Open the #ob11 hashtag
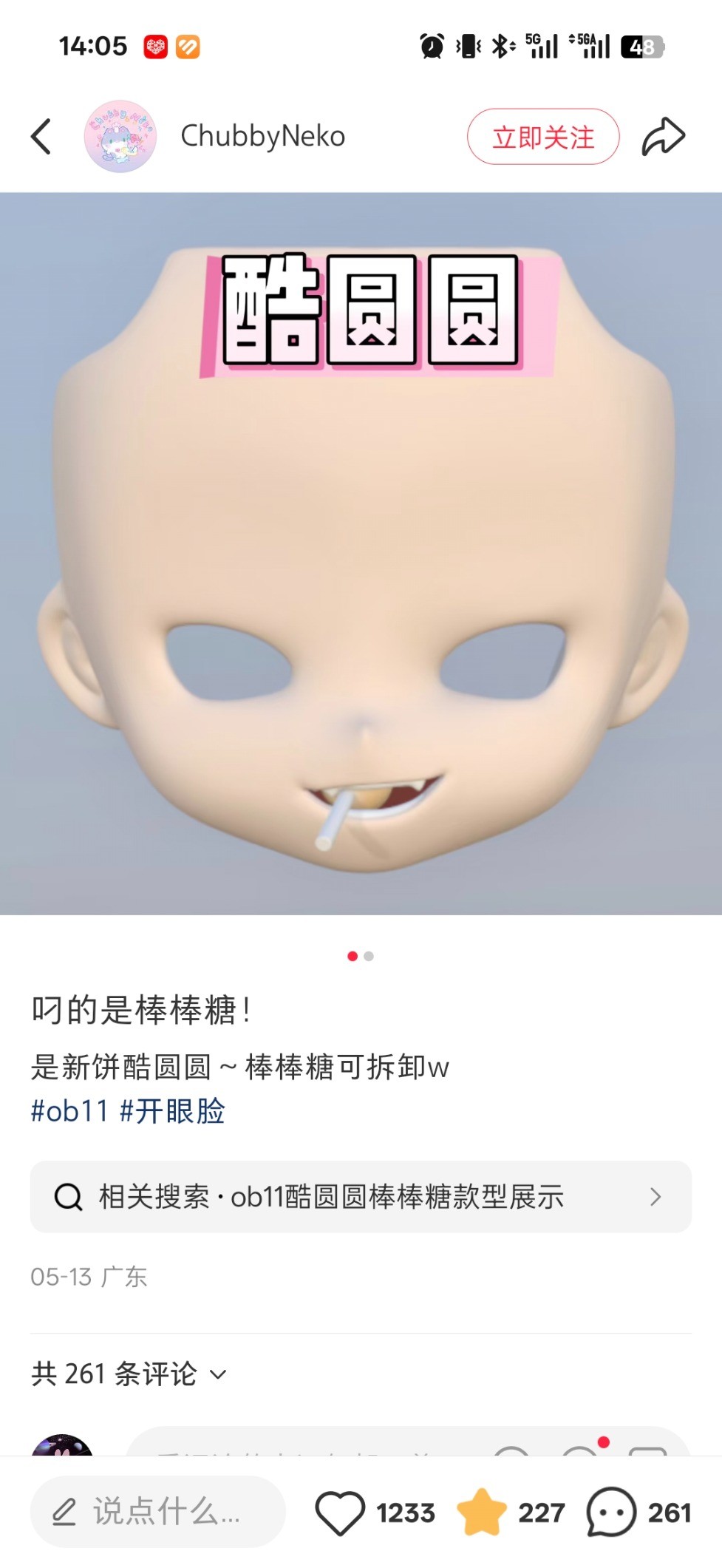This screenshot has height=1568, width=722. point(69,1111)
